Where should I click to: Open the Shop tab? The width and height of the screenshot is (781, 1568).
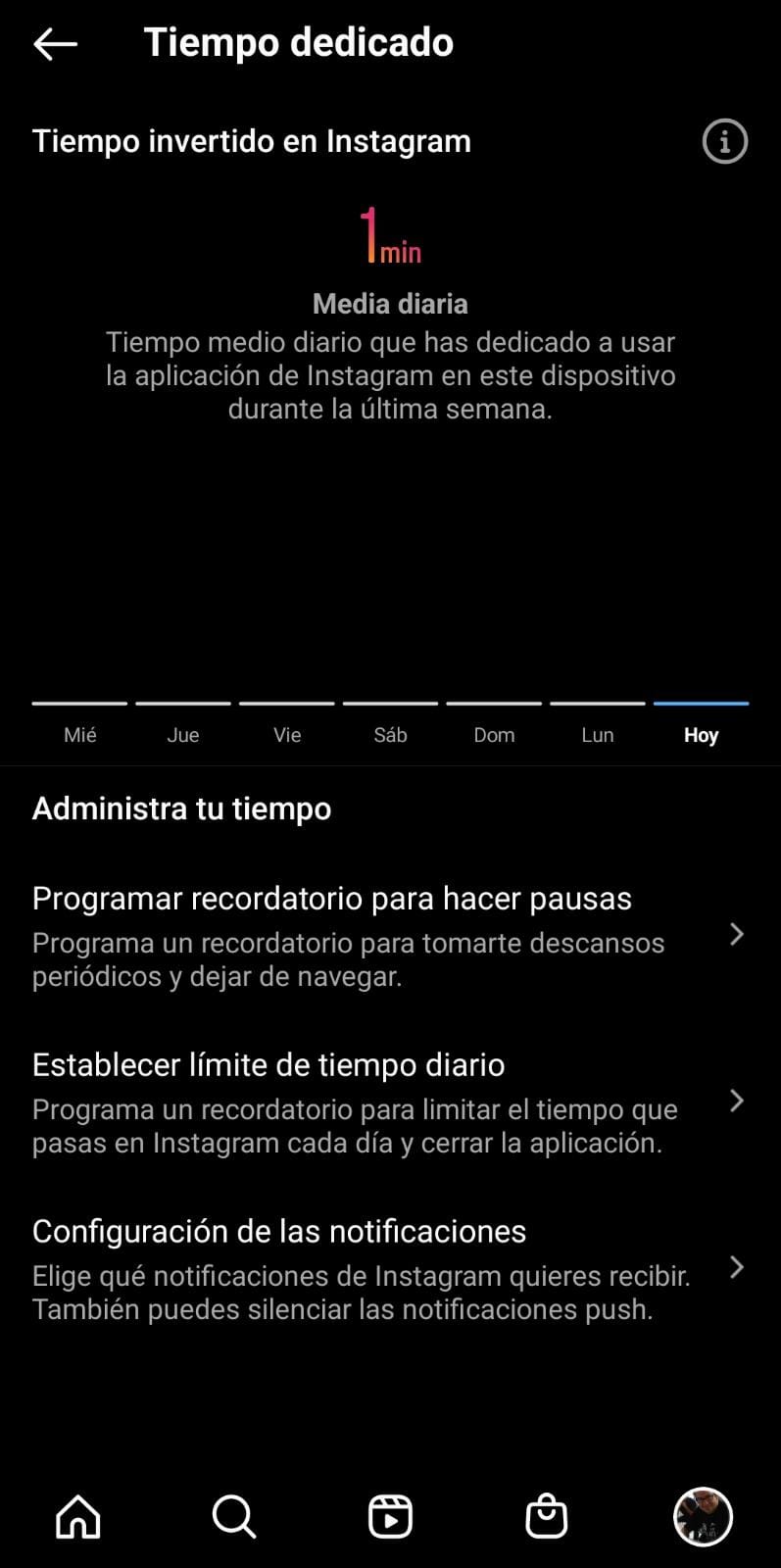[547, 1516]
